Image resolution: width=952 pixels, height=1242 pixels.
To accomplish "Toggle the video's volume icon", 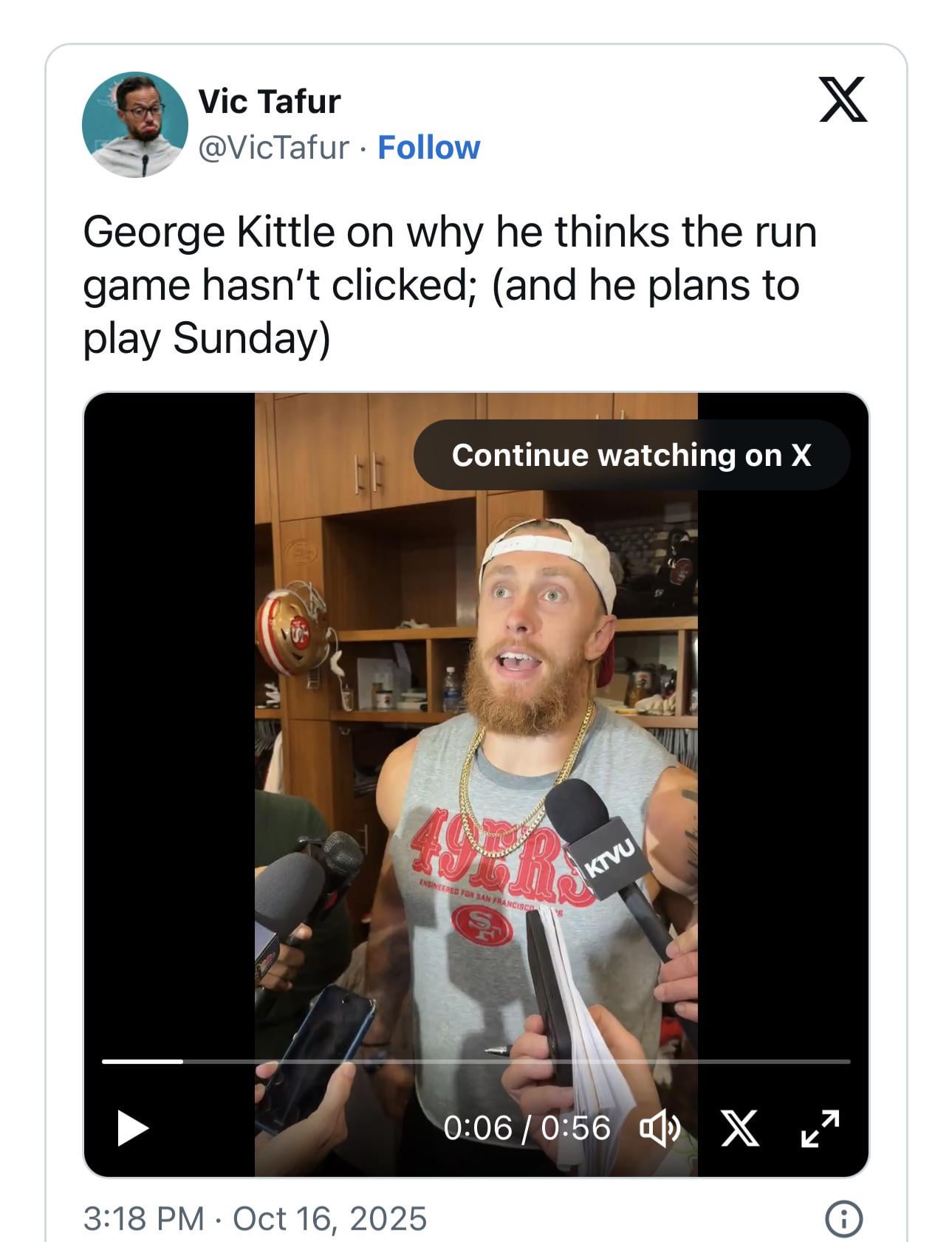I will tap(659, 1128).
